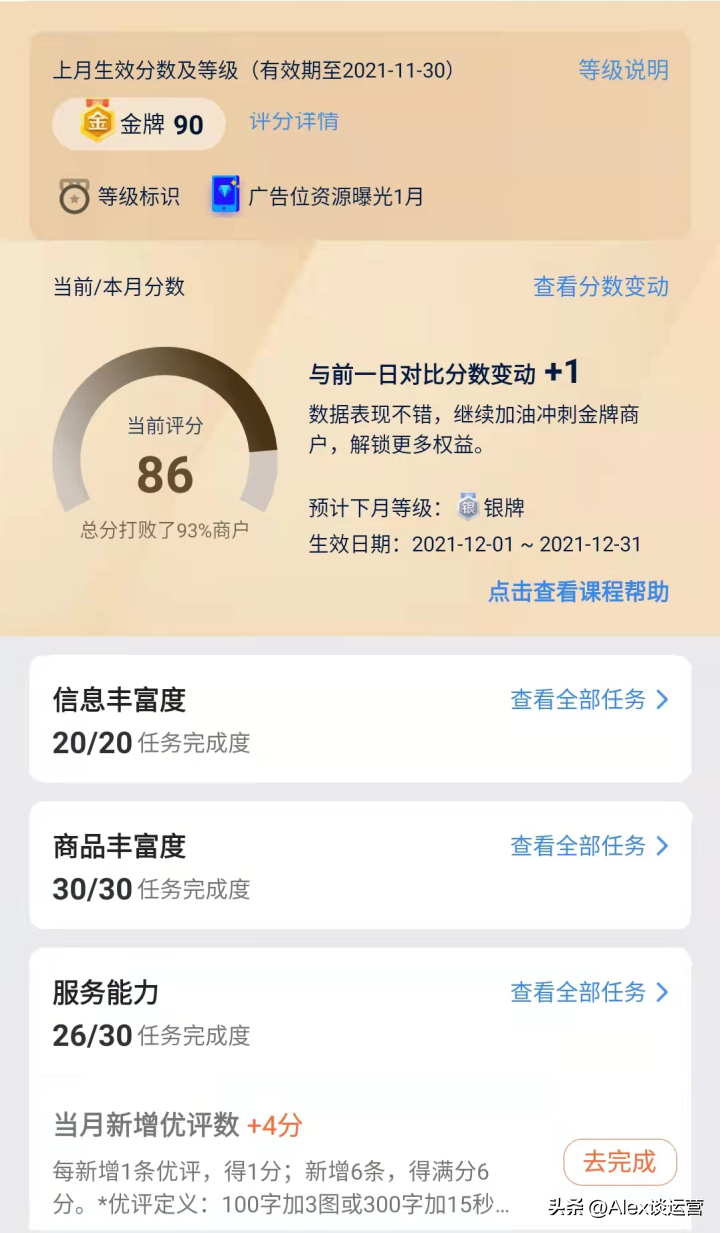
Task: Open 评分详情 score details
Action: (x=293, y=123)
